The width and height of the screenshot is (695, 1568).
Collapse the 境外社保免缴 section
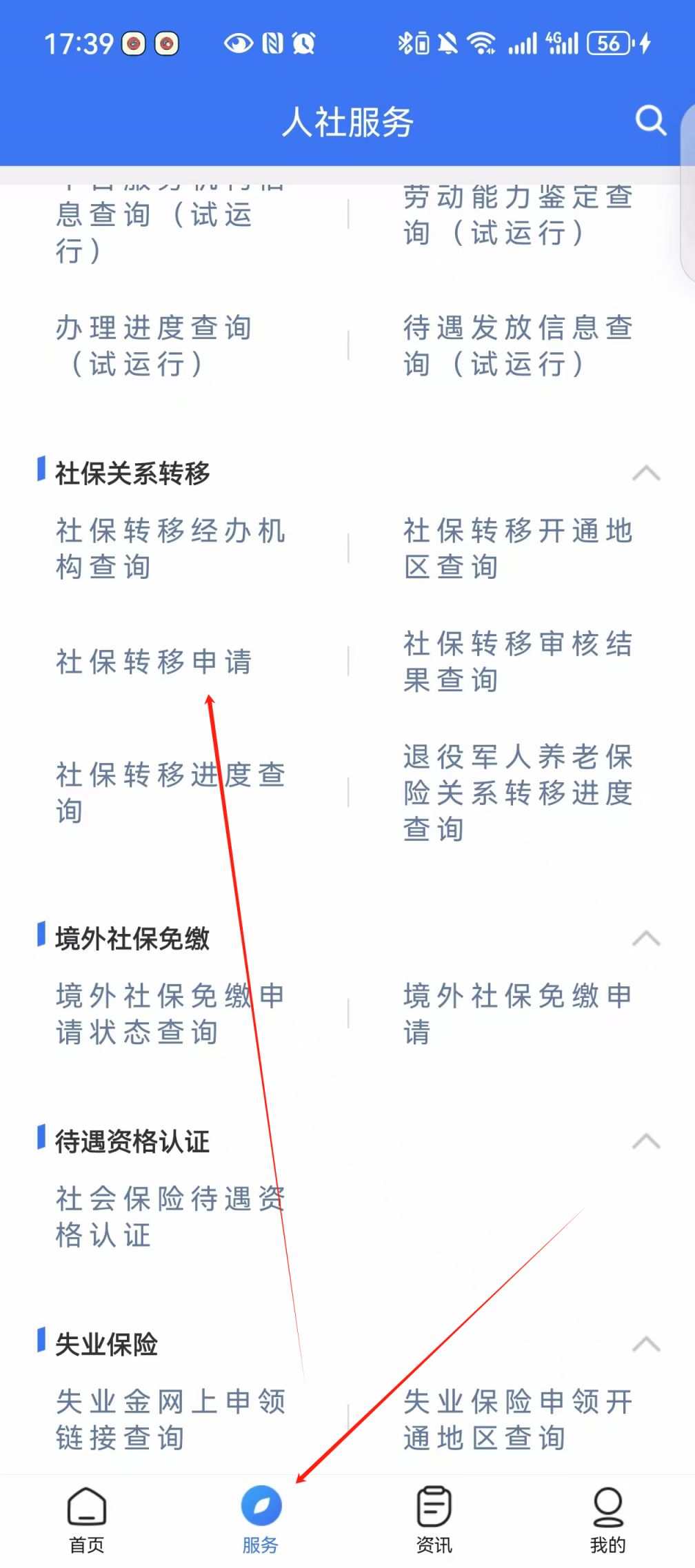646,939
